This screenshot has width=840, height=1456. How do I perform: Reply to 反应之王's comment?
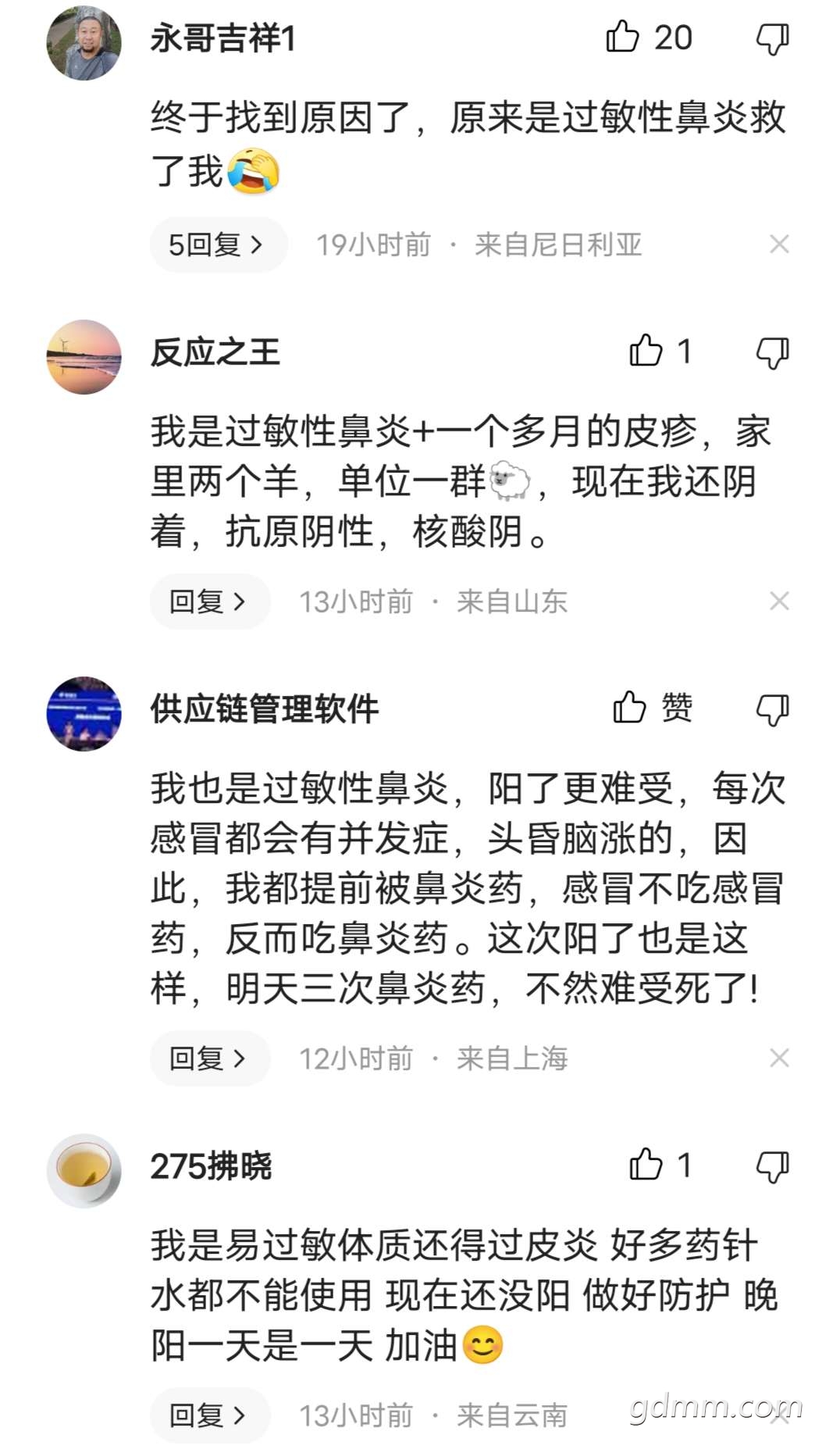click(209, 601)
